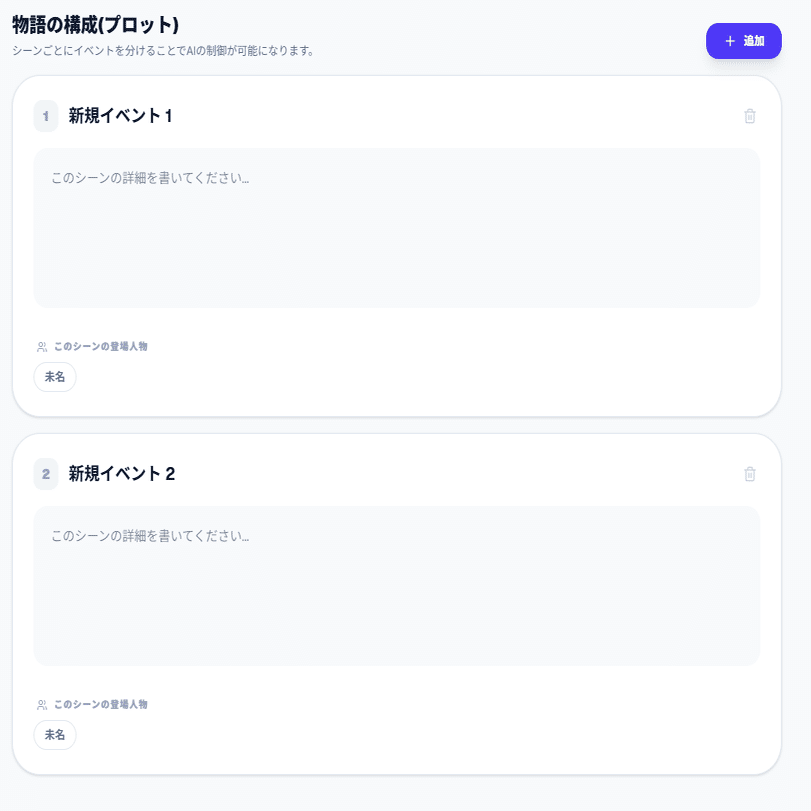The height and width of the screenshot is (811, 811).
Task: Select the 未名 character chip in 新規イベント 1
Action: coord(55,377)
